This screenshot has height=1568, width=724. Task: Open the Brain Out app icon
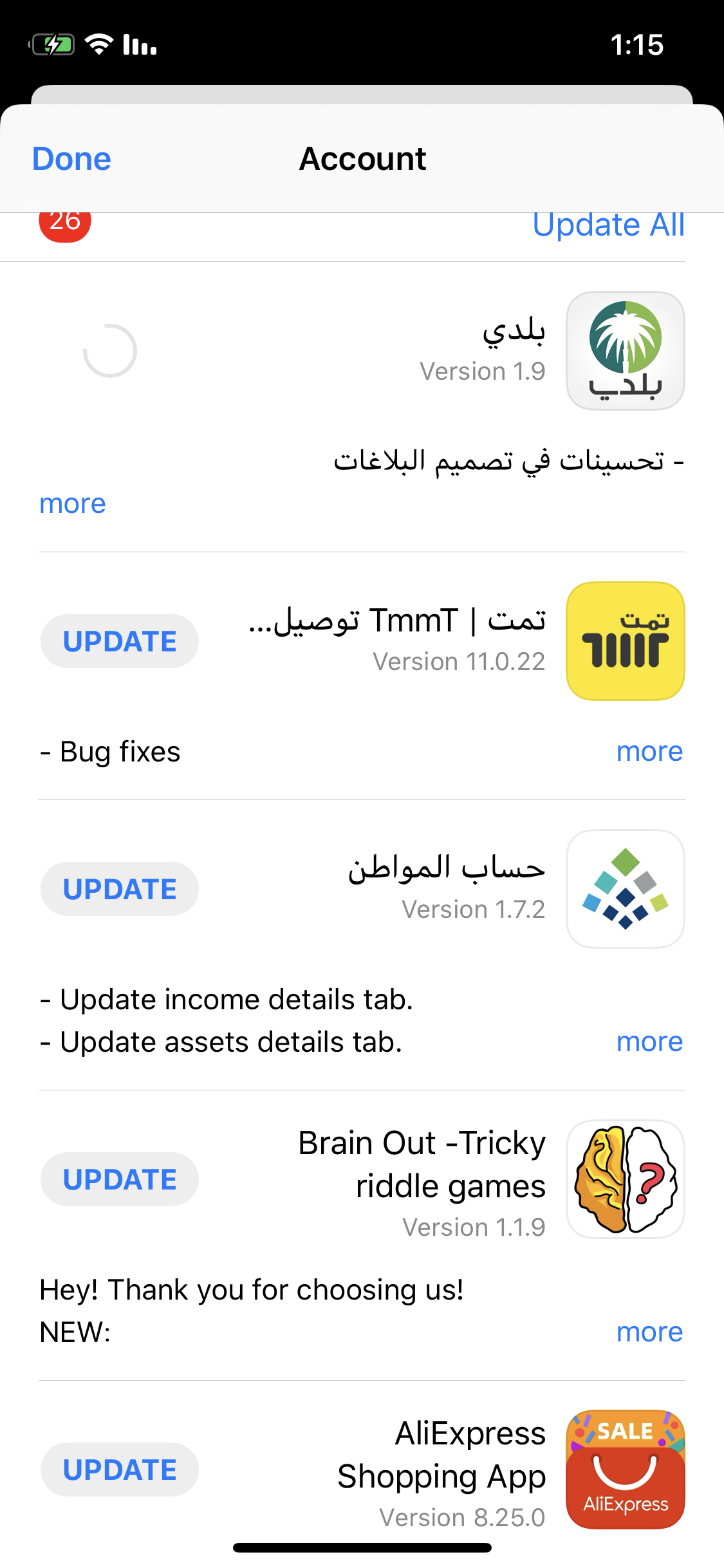tap(625, 1179)
